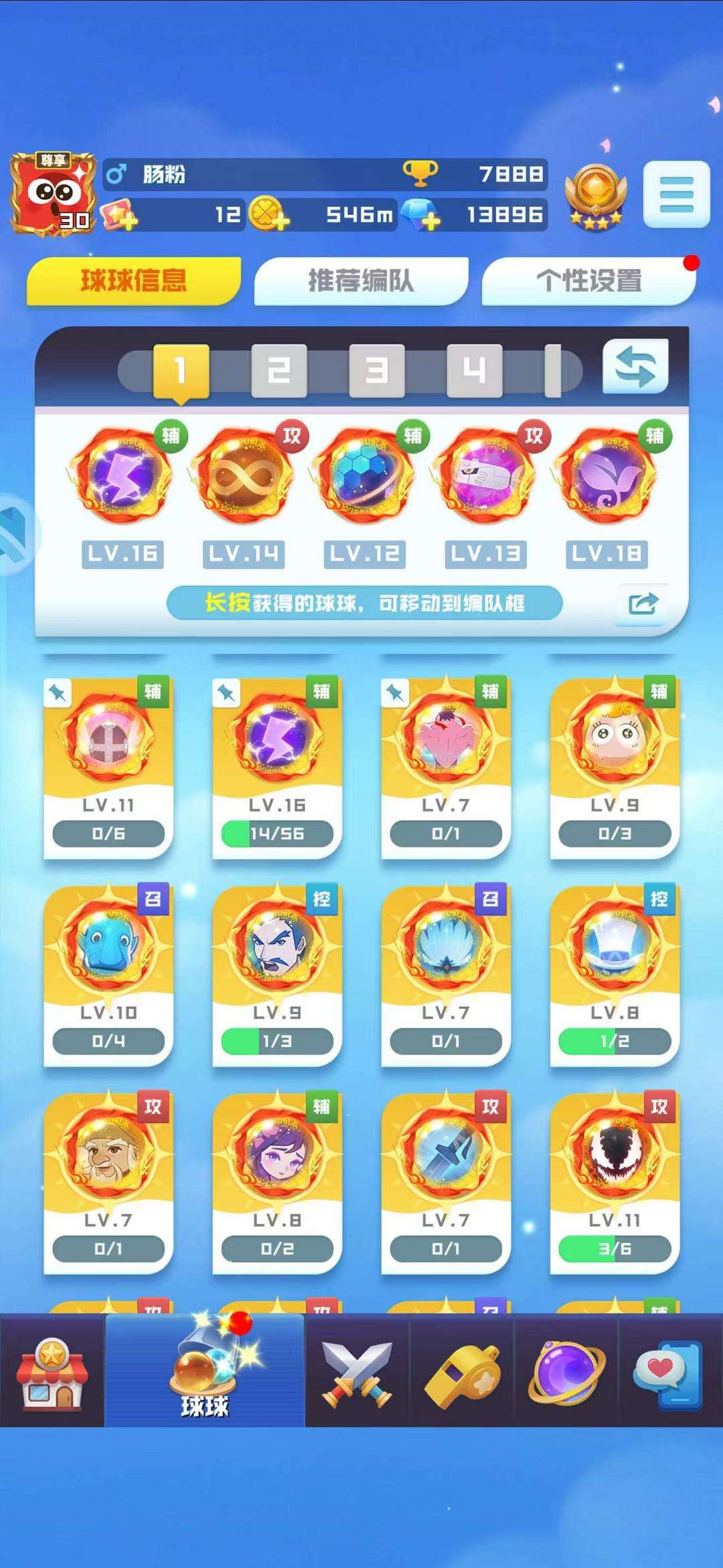This screenshot has height=1568, width=723.
Task: Open the LV.16 lightning ball card showing 14/56
Action: click(x=277, y=768)
